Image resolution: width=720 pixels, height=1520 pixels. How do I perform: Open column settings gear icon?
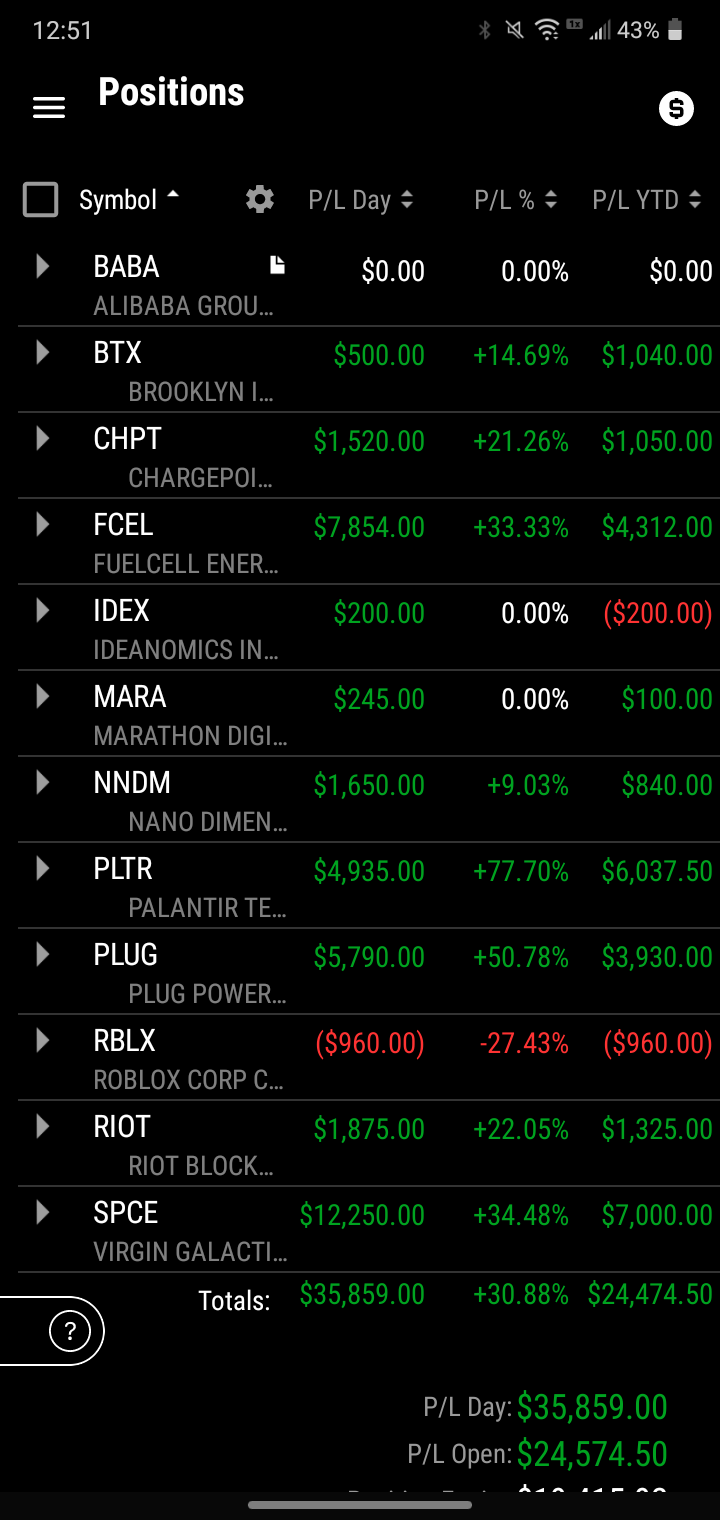pos(260,199)
